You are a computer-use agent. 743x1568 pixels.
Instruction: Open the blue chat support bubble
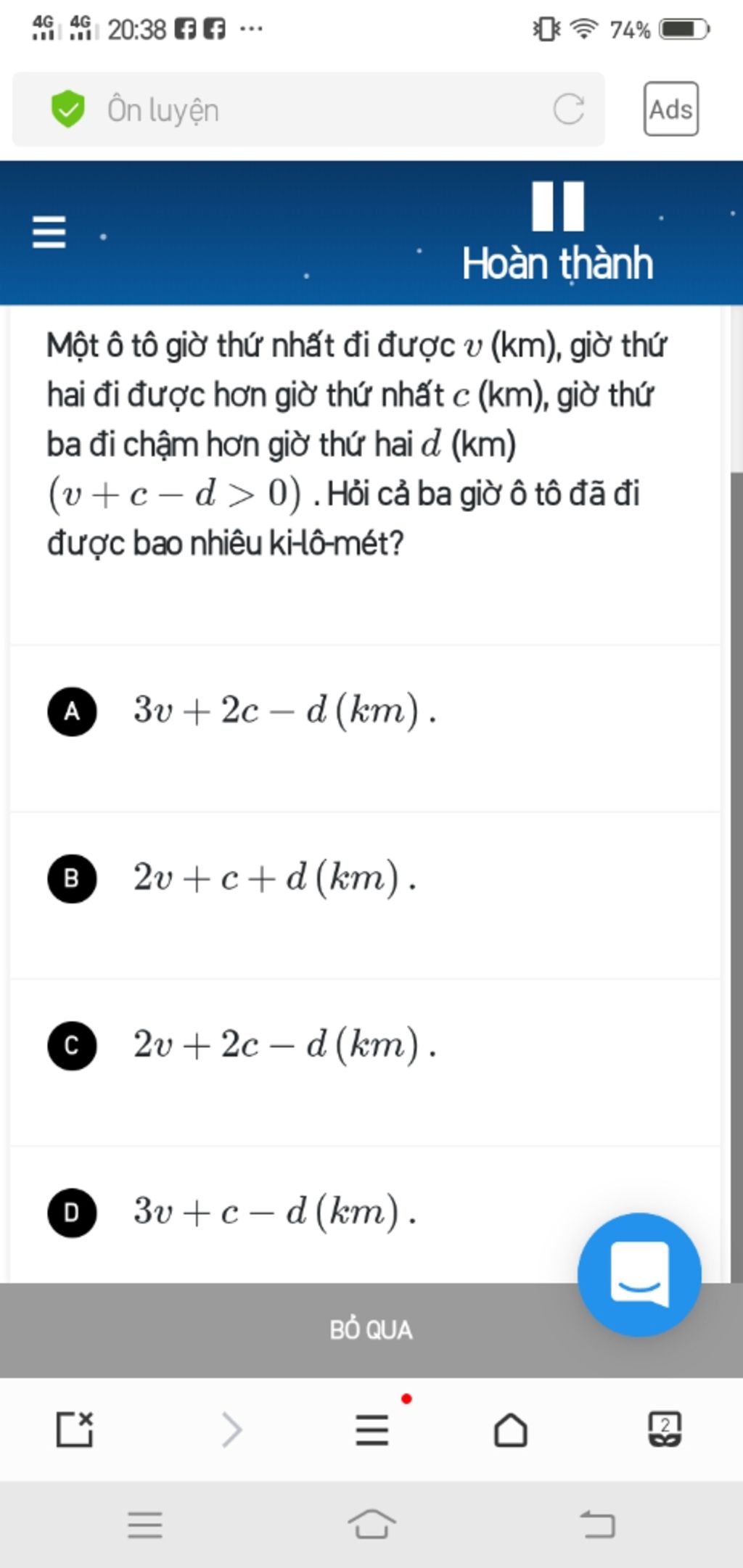[x=639, y=1274]
